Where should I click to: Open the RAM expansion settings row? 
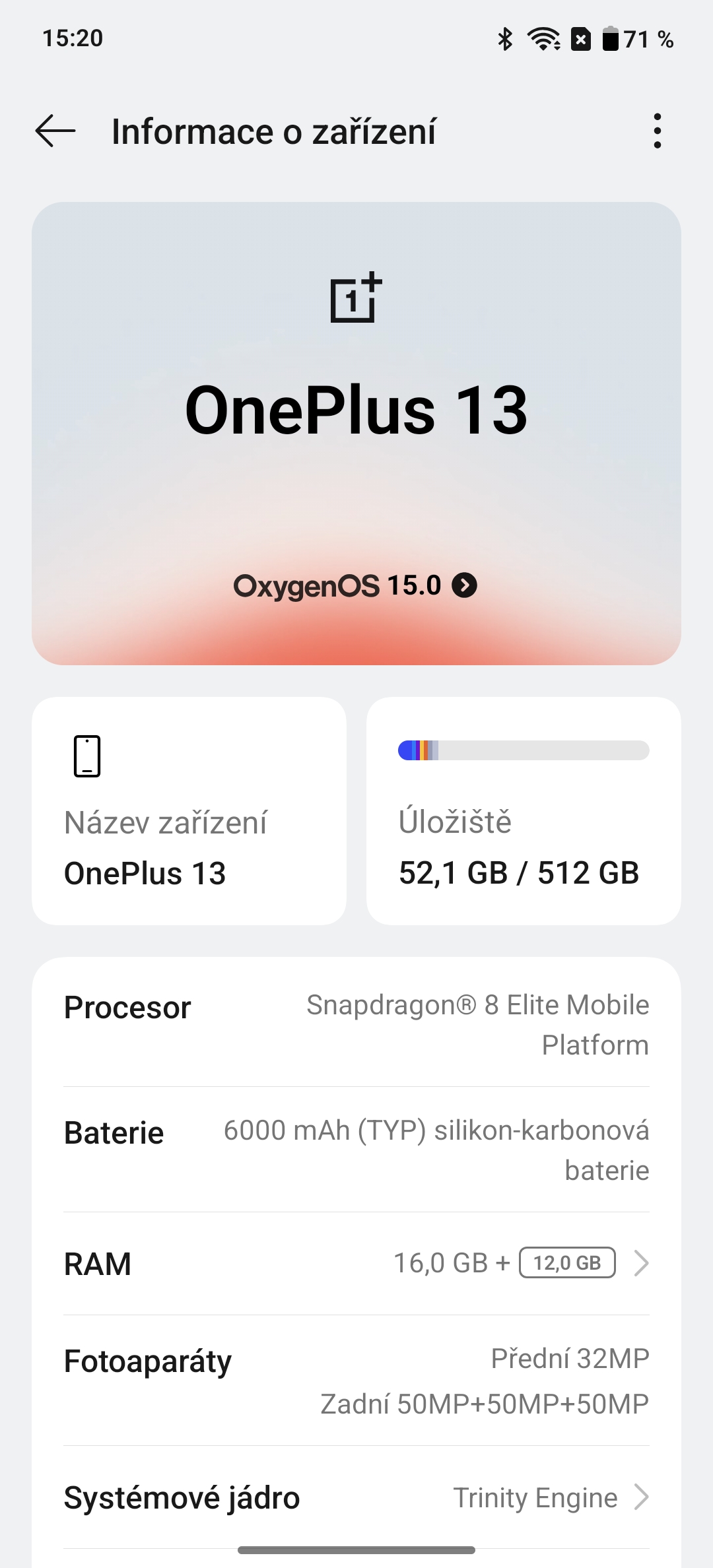[356, 1263]
